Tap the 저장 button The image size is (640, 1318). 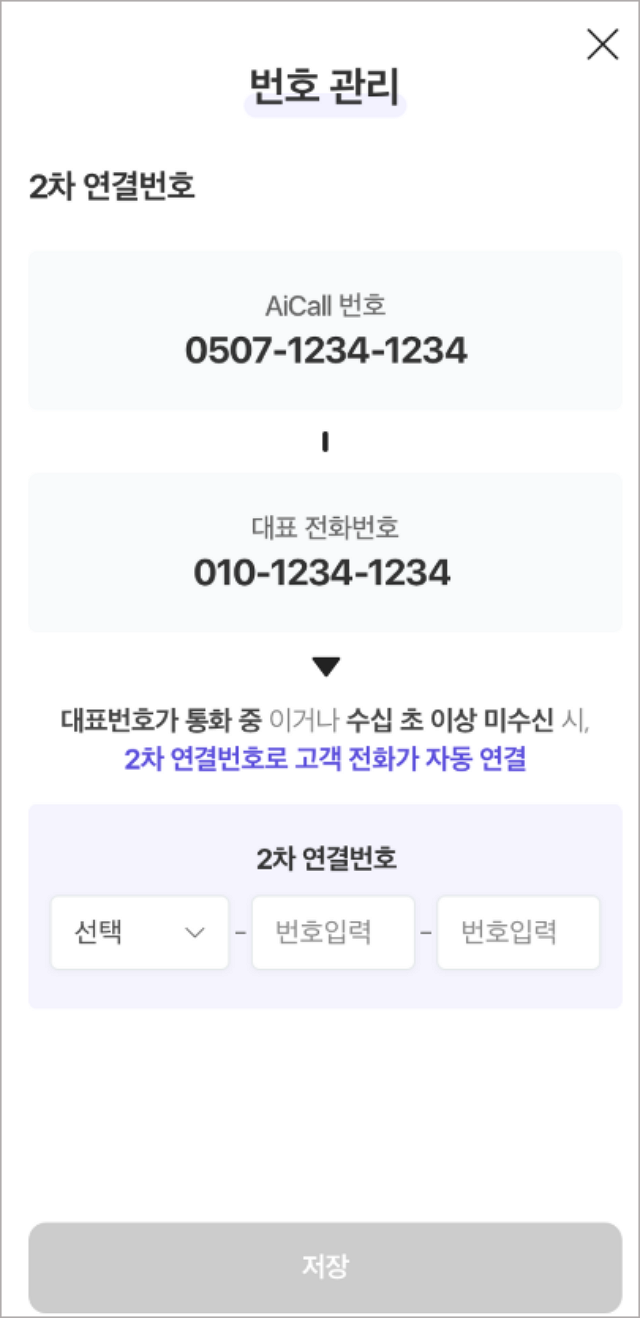point(325,1266)
